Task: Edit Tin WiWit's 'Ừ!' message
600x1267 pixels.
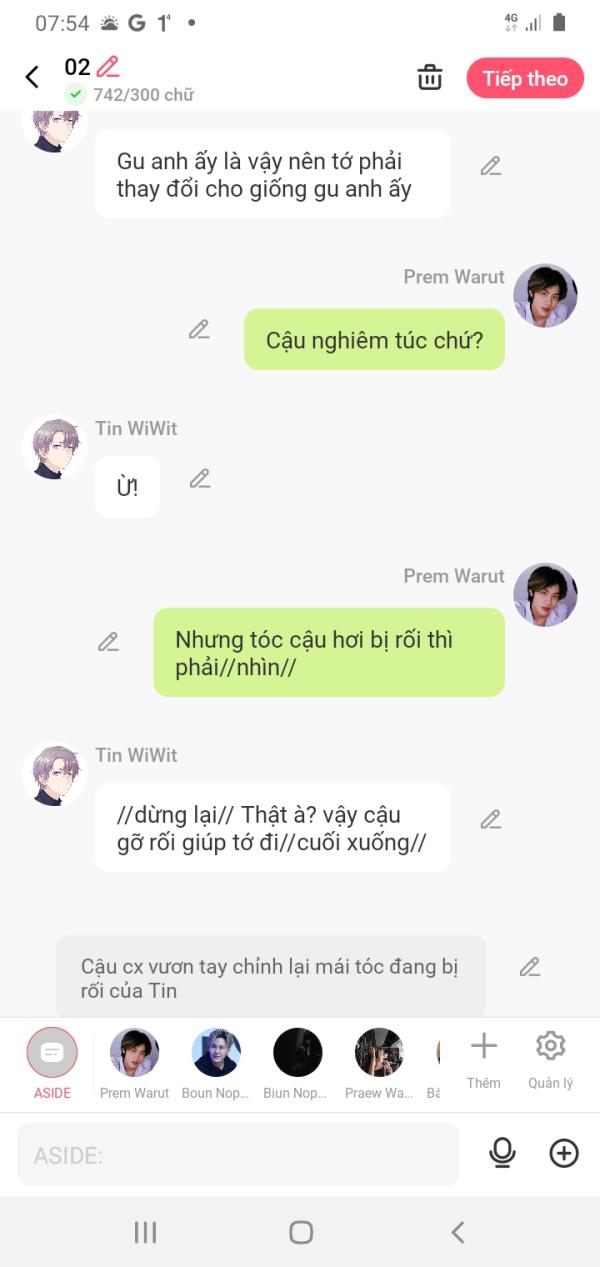Action: click(x=200, y=479)
